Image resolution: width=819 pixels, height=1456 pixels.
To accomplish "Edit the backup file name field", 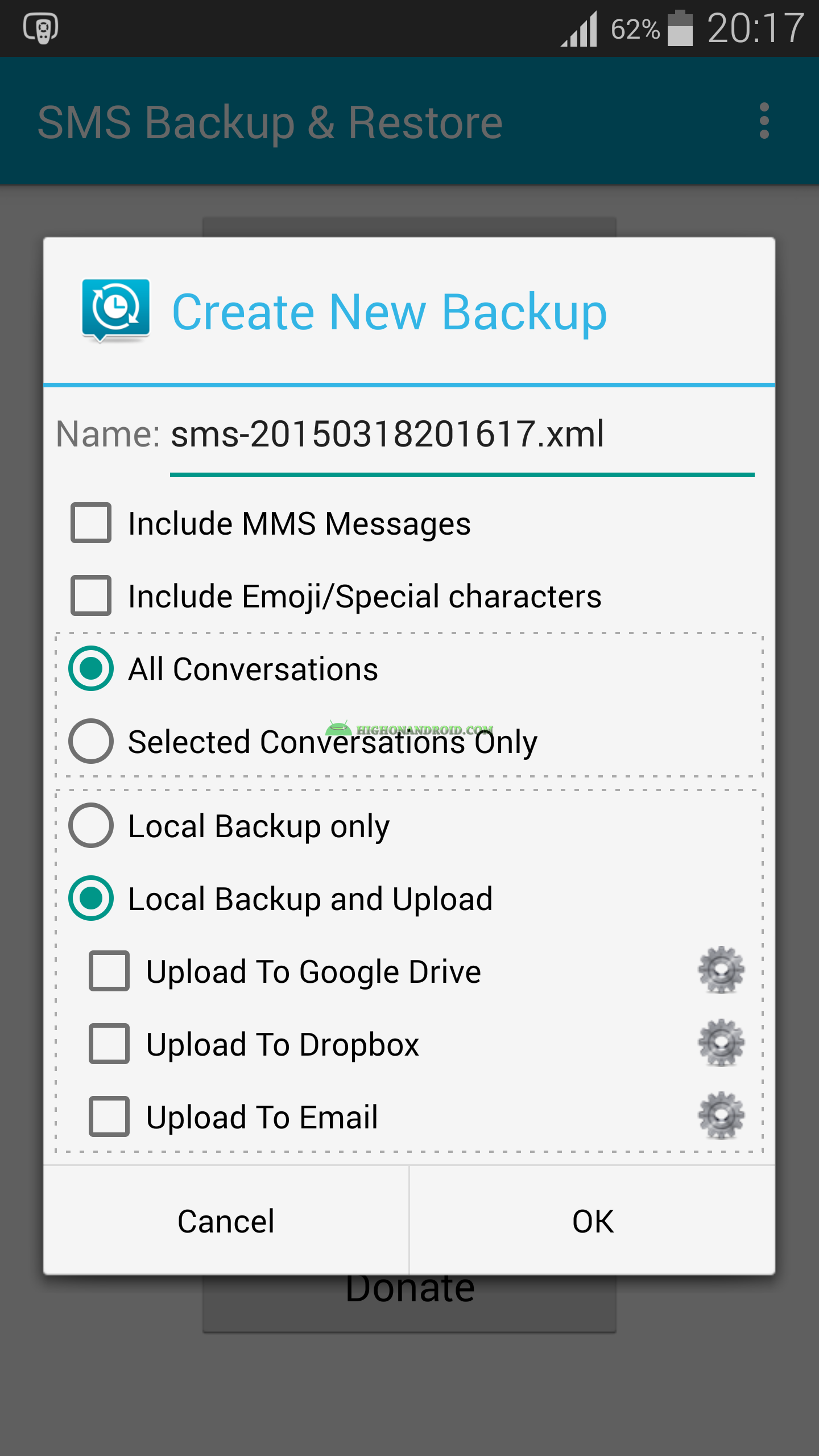I will 461,435.
